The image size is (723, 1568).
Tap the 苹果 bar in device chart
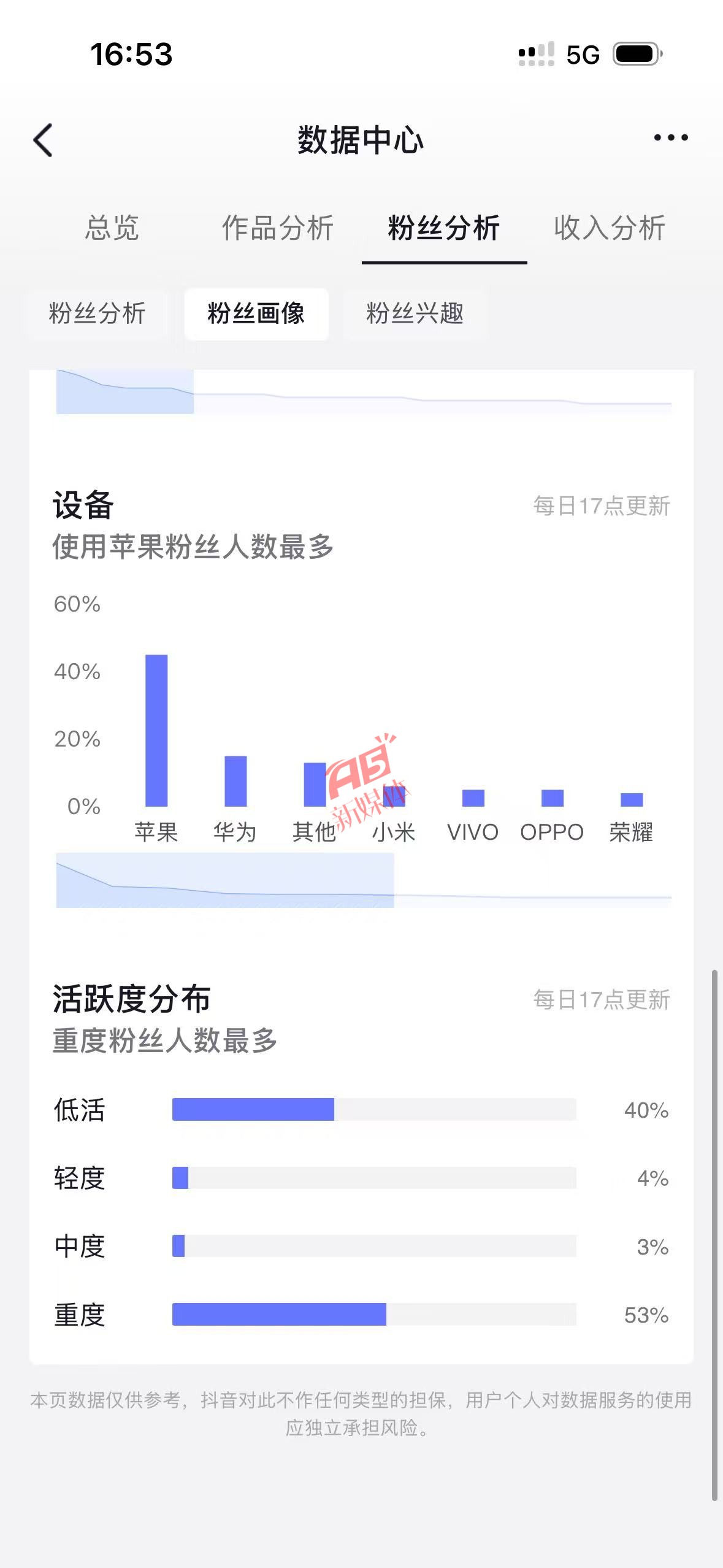coord(156,730)
